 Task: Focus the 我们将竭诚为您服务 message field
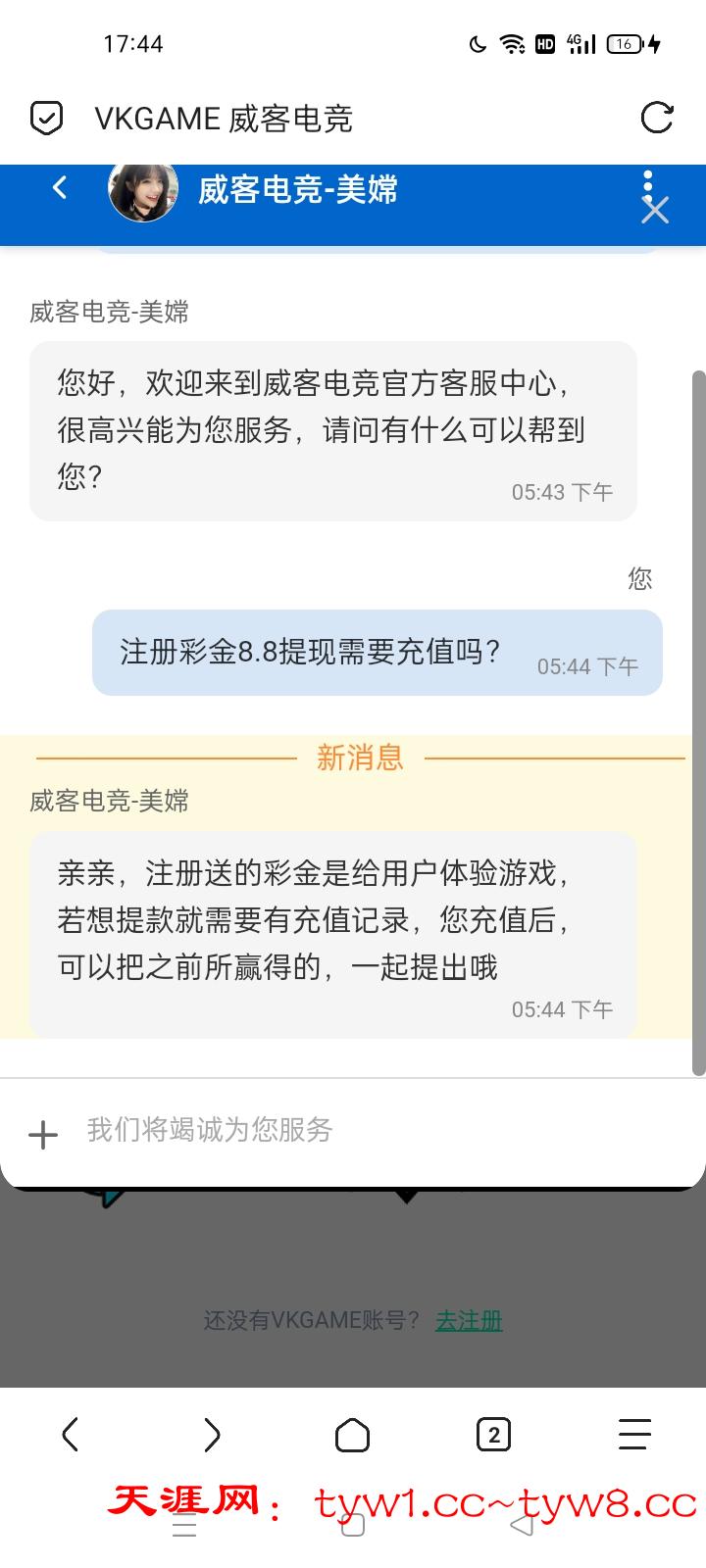(373, 1130)
